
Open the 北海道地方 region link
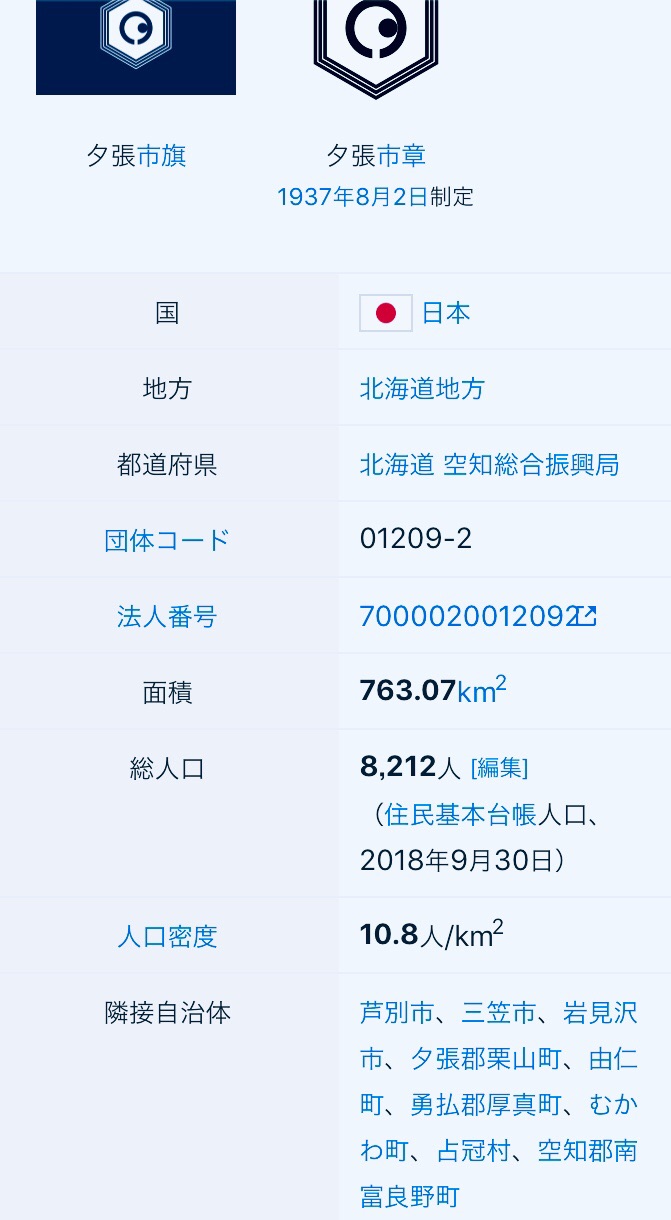pos(422,388)
